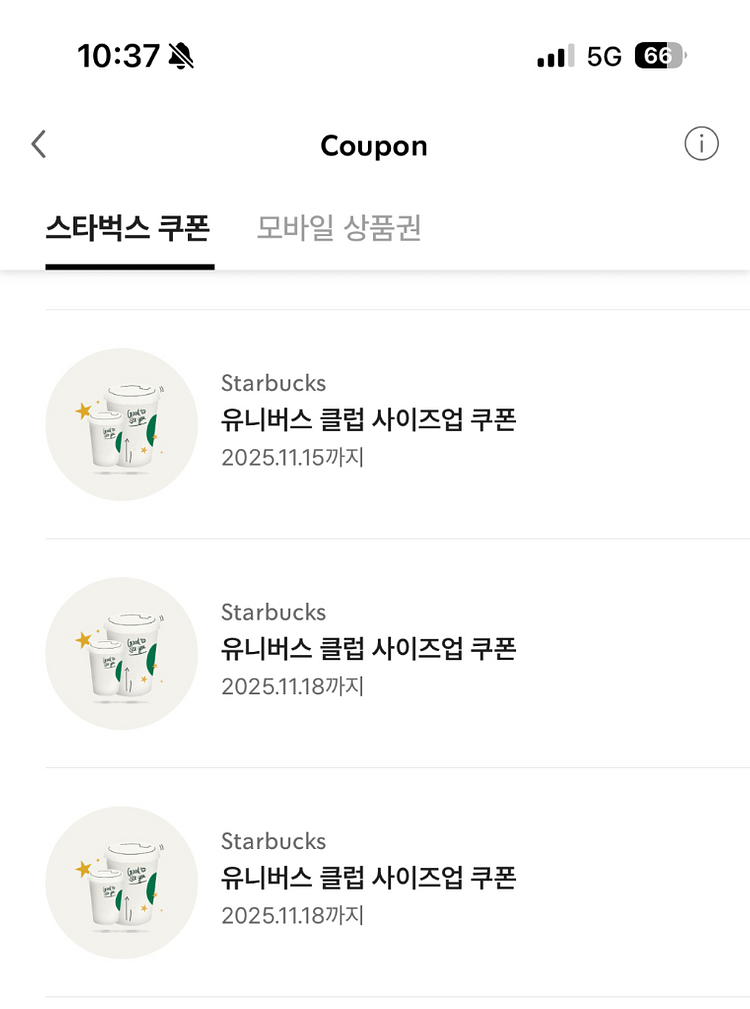
Task: Open the coupon expiring 2025.11.15
Action: [x=368, y=421]
